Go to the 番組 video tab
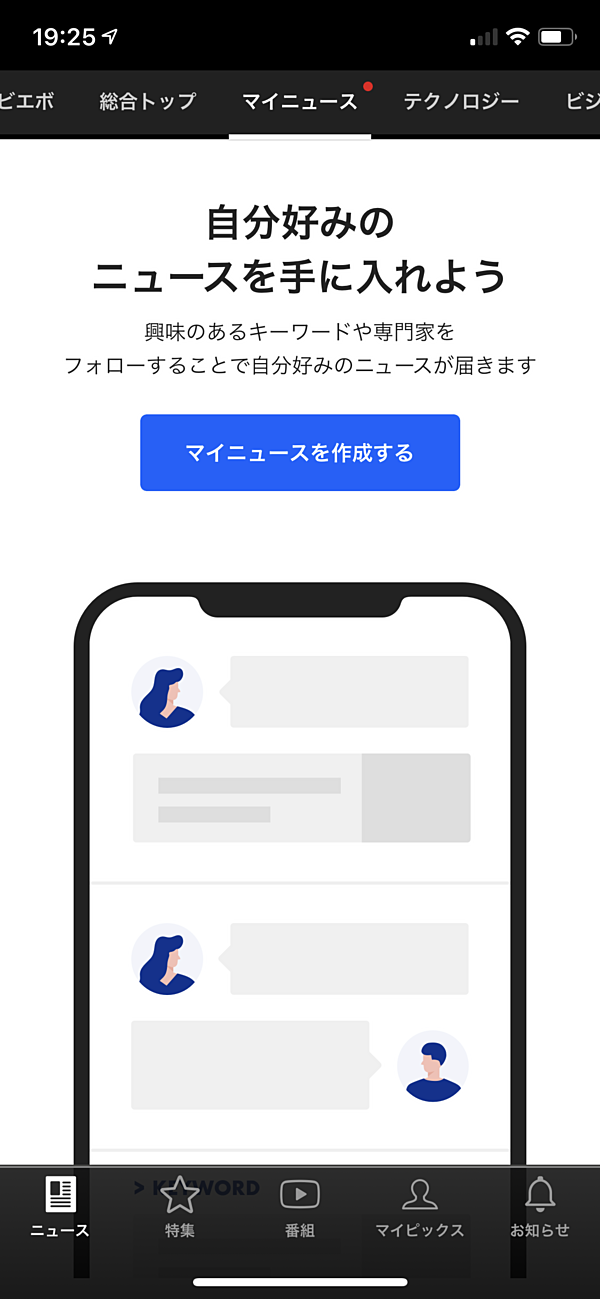Image resolution: width=600 pixels, height=1299 pixels. click(300, 1207)
